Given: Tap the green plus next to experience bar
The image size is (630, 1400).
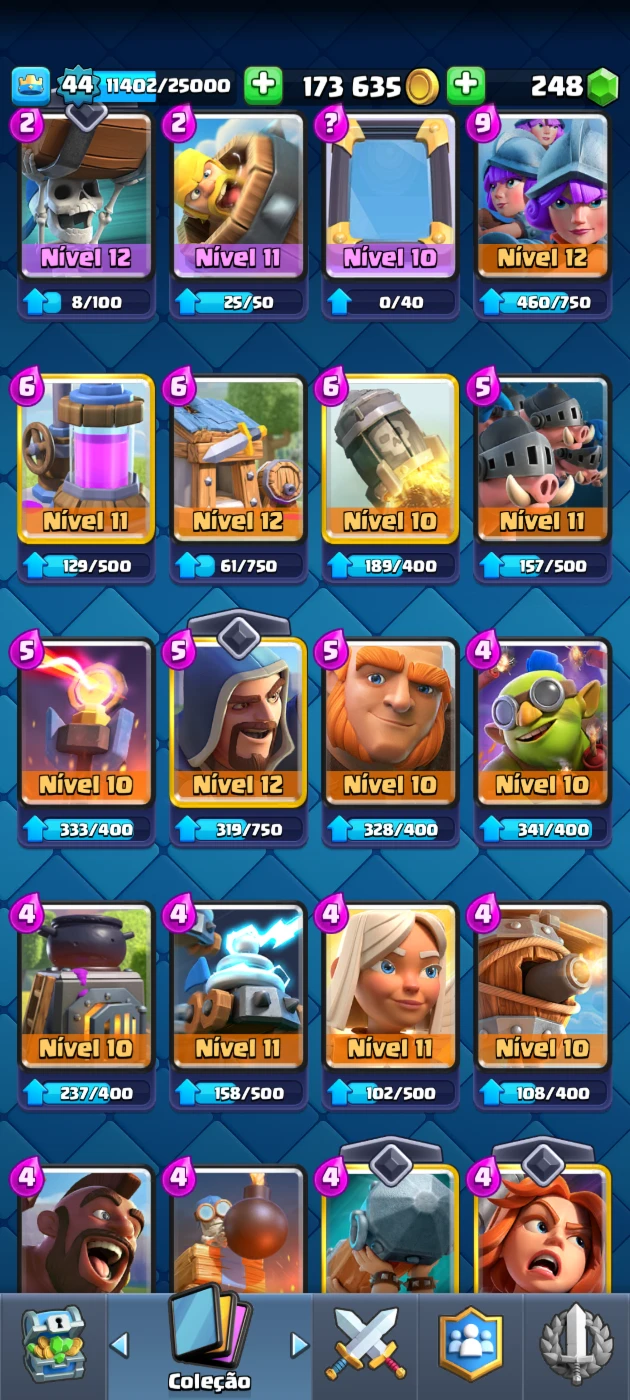Looking at the screenshot, I should point(263,86).
